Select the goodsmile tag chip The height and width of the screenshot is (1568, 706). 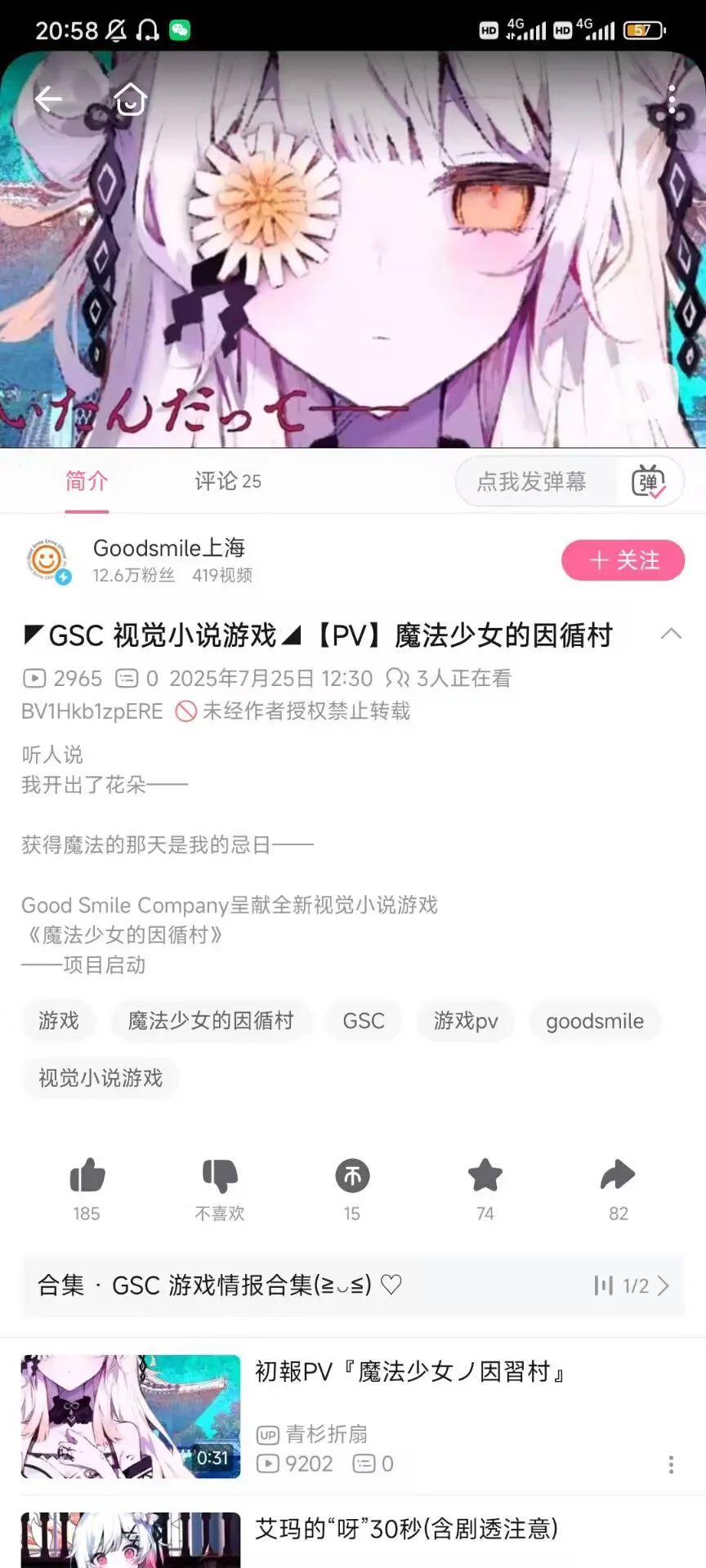[594, 1021]
